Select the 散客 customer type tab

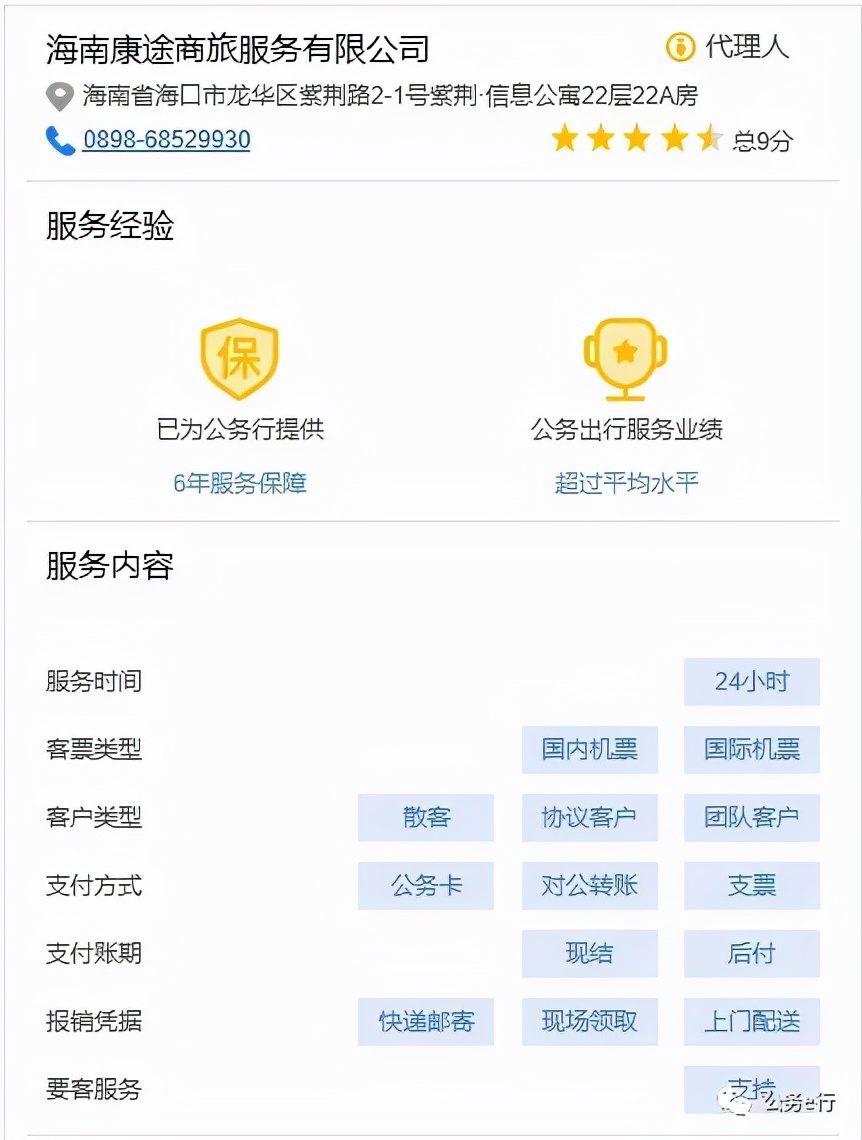pyautogui.click(x=426, y=818)
